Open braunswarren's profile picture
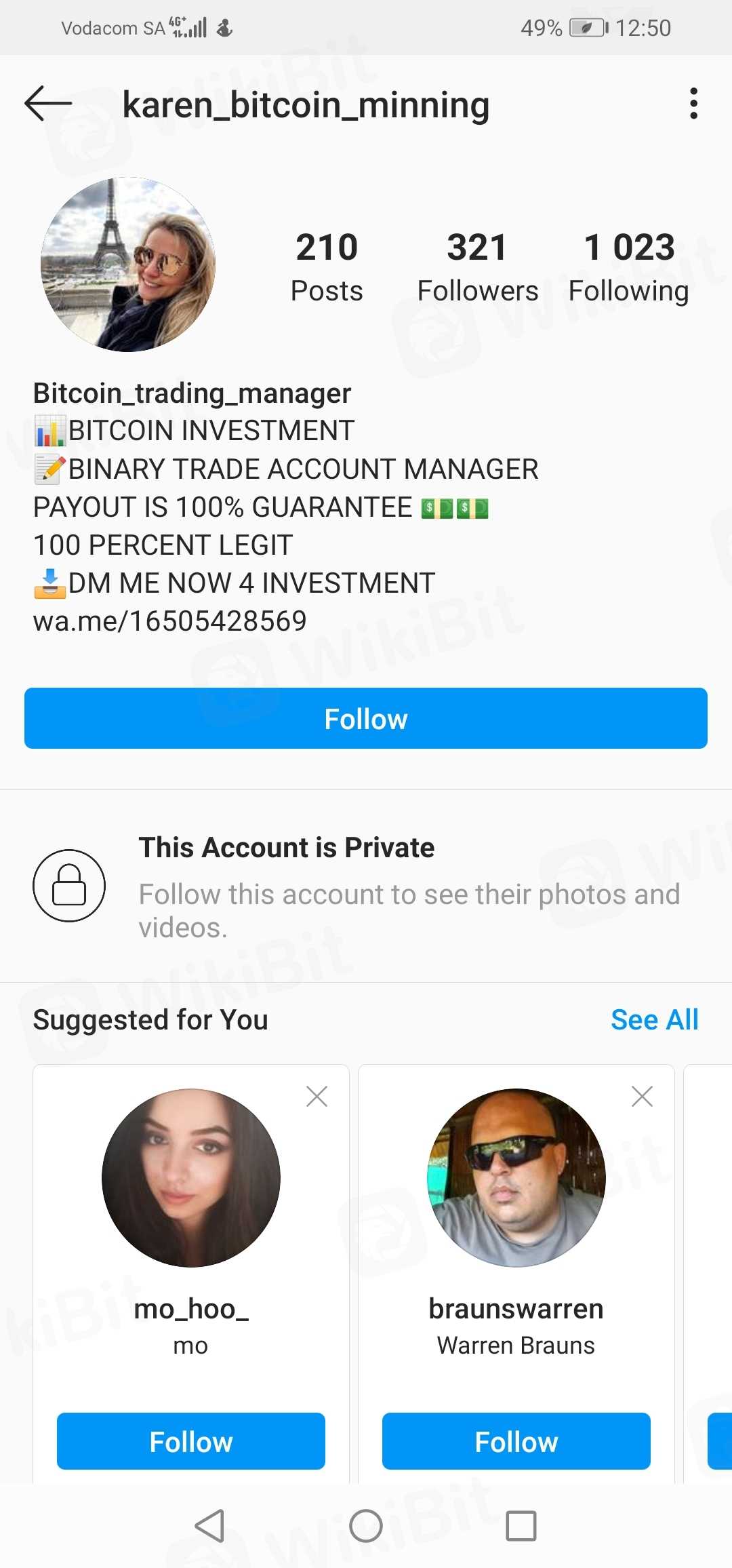The width and height of the screenshot is (732, 1568). [x=516, y=1177]
